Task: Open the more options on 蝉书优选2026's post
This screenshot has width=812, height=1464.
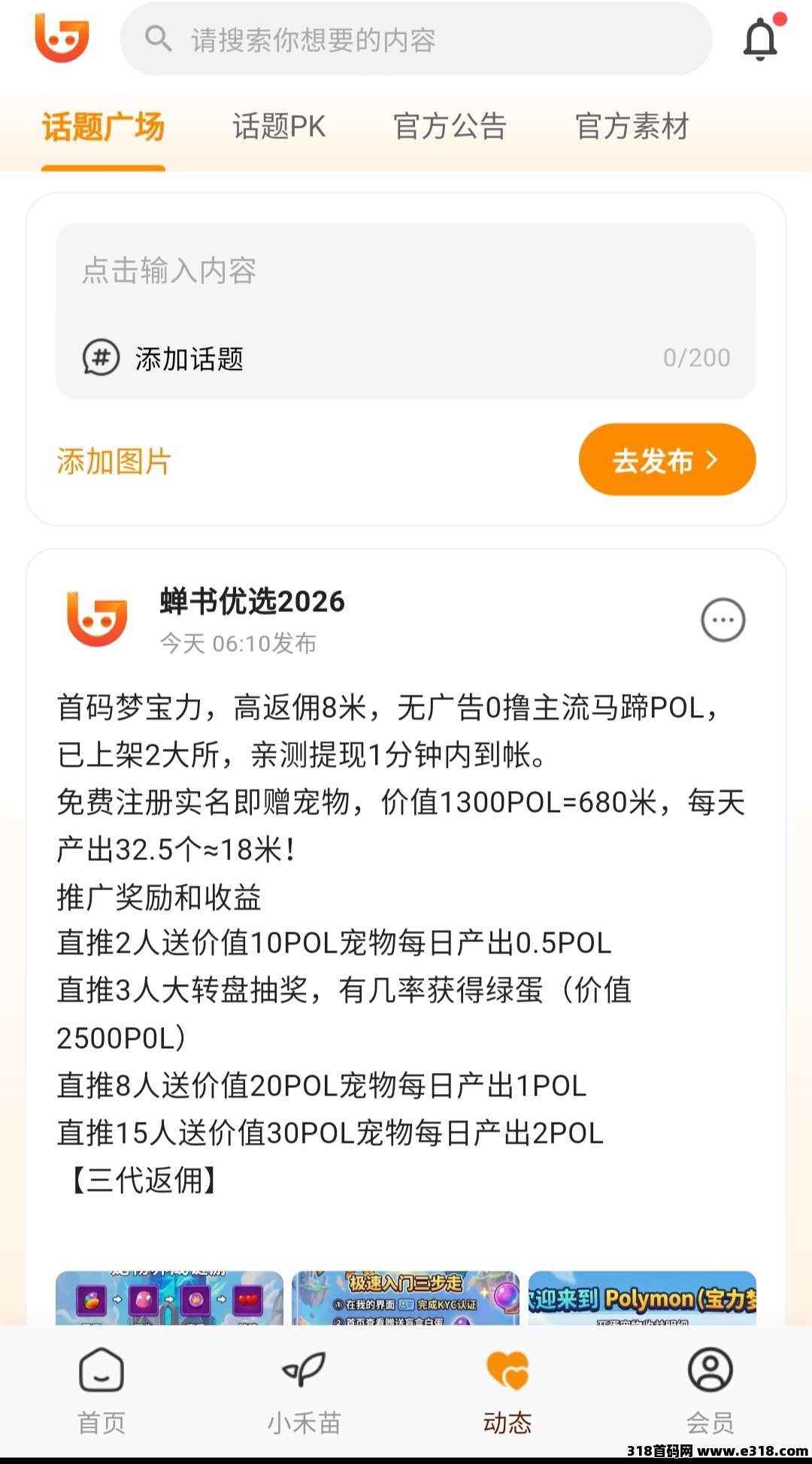Action: (723, 620)
